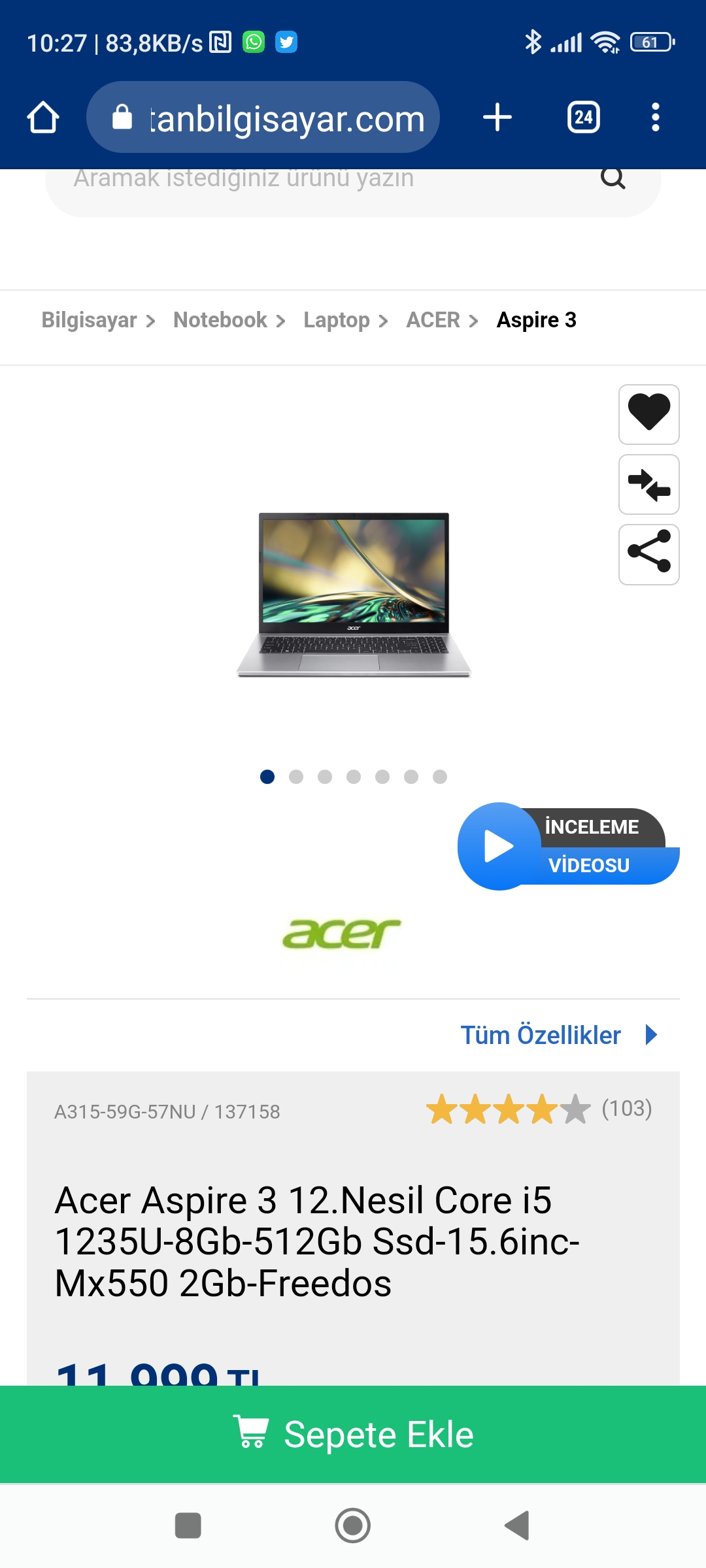
Task: Tap the search magnifier icon
Action: coord(613,178)
